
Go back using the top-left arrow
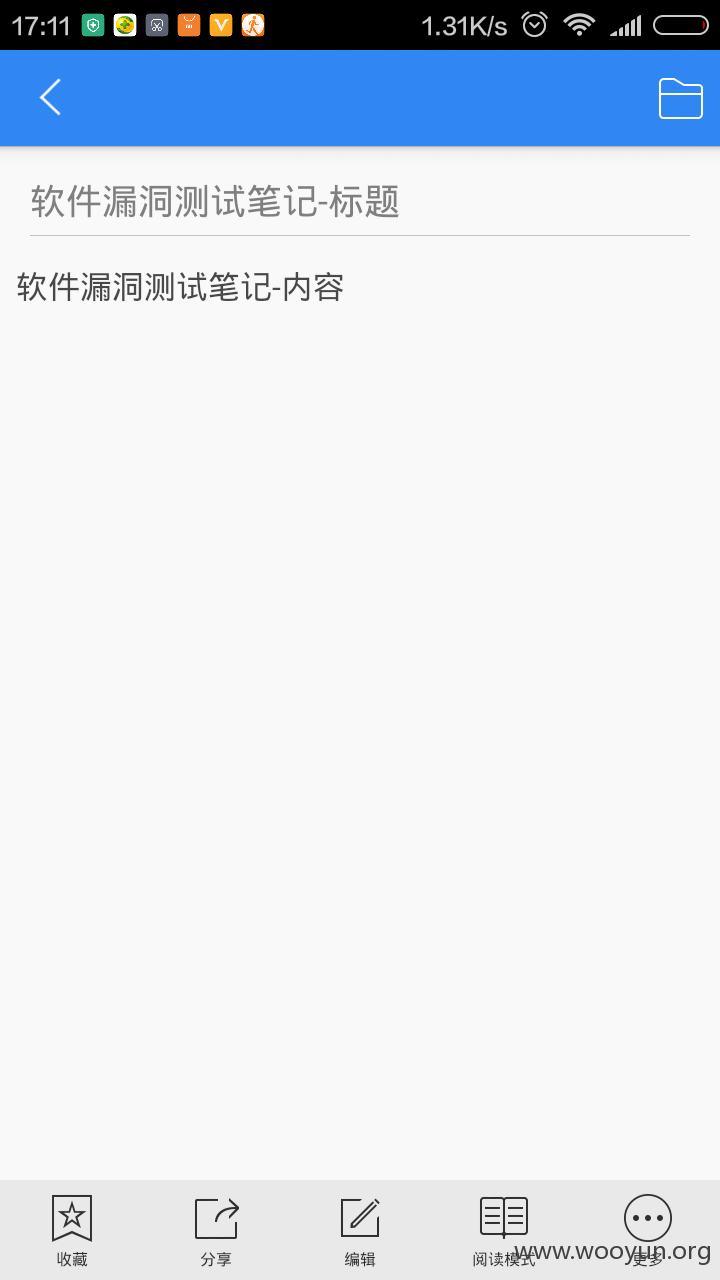50,97
